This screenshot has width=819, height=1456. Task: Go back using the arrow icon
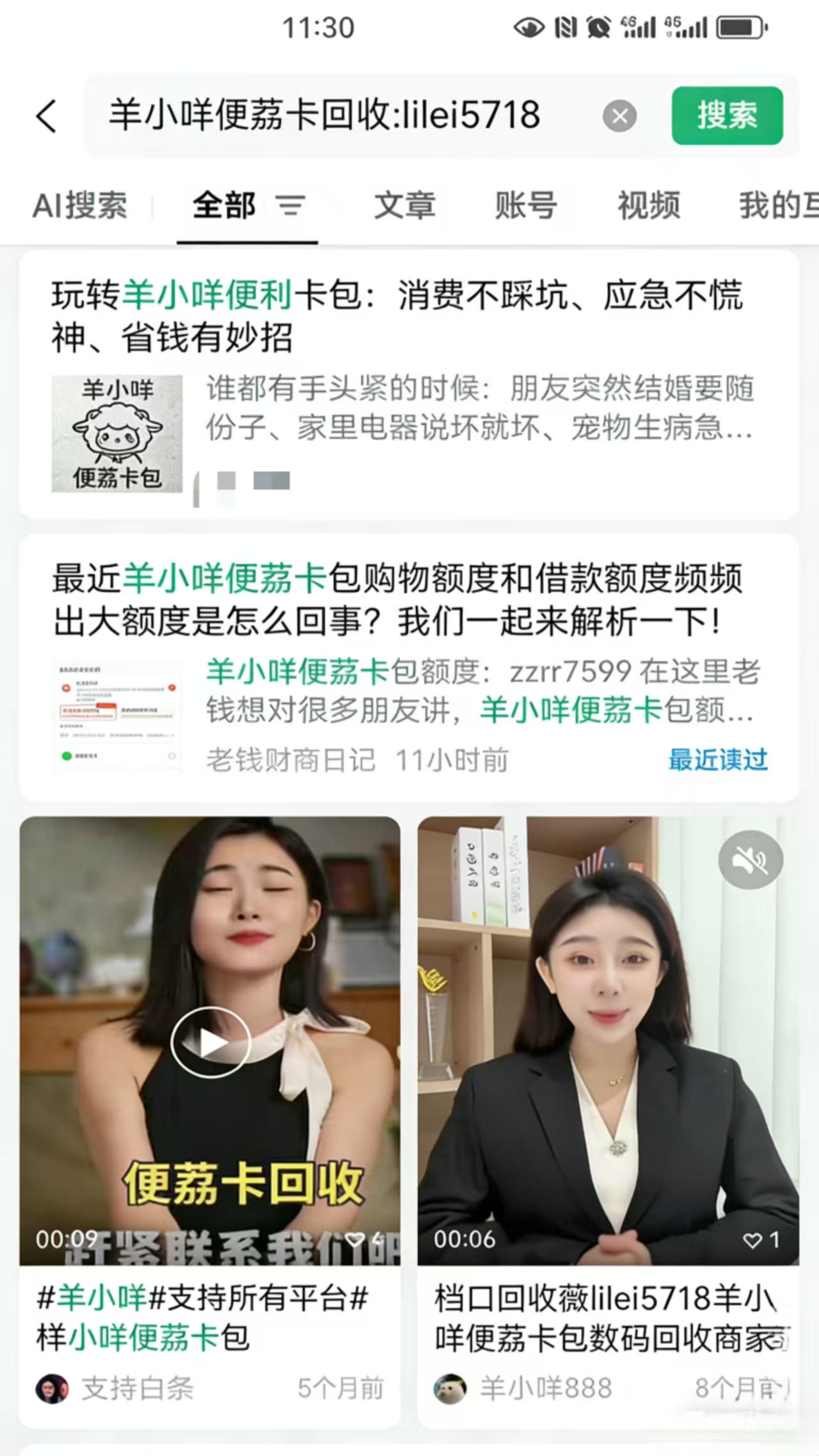point(47,116)
